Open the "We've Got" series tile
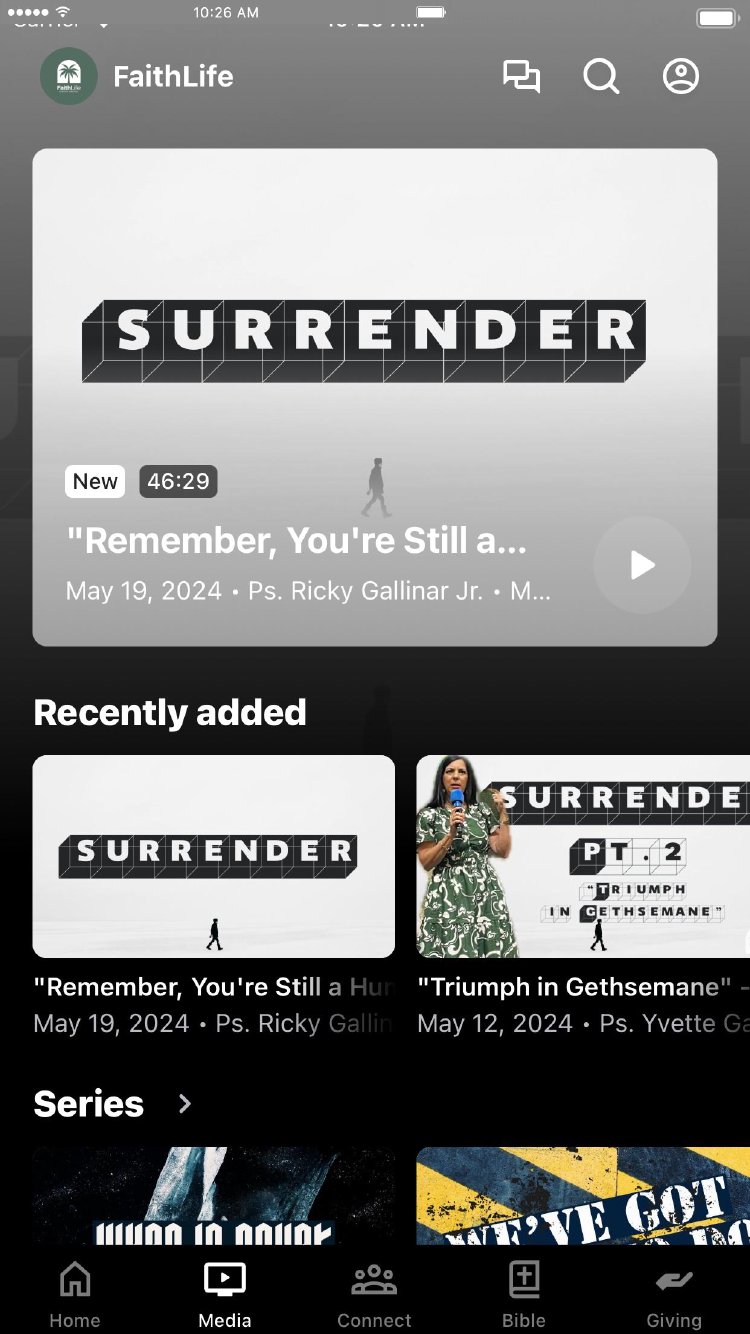The width and height of the screenshot is (750, 1334). 583,1195
